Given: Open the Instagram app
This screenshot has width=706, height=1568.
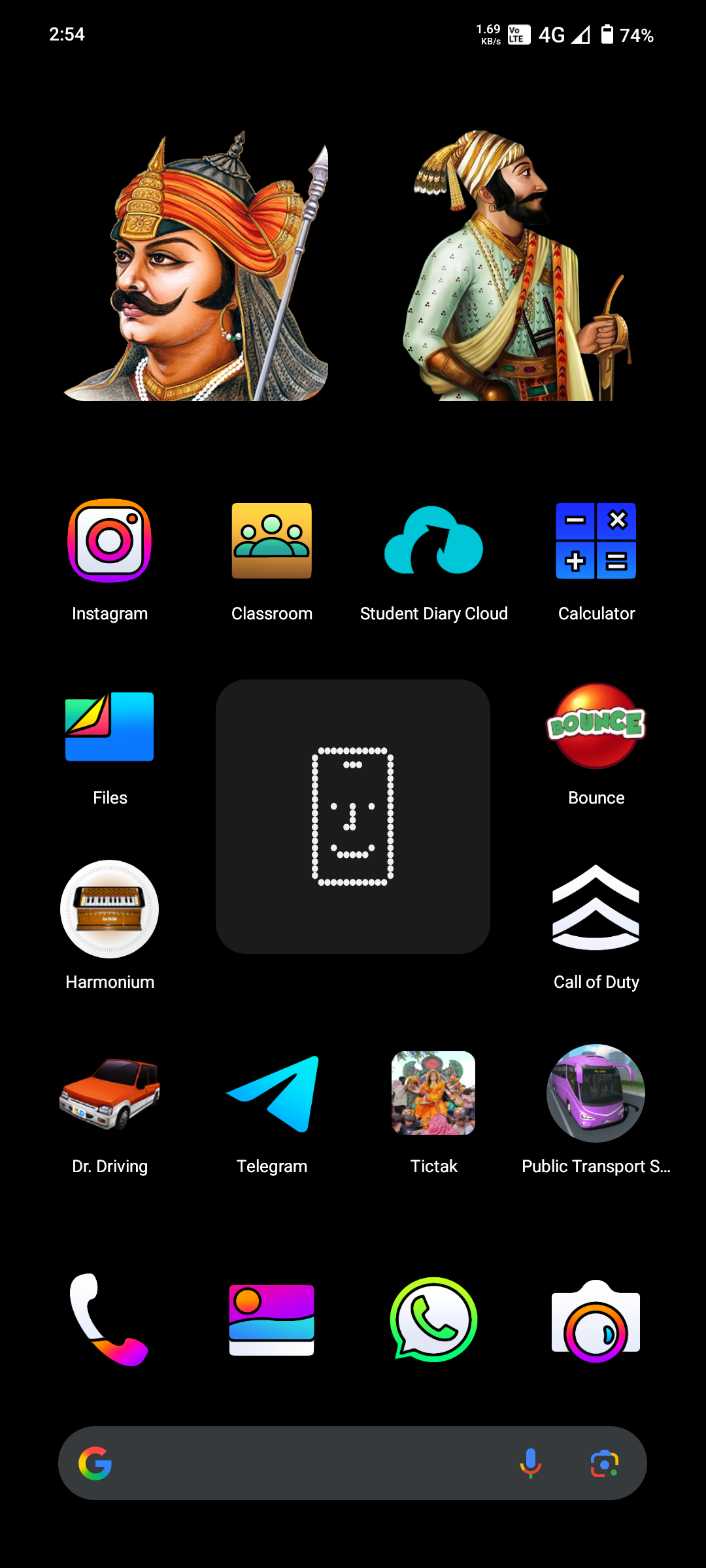Looking at the screenshot, I should (x=110, y=541).
